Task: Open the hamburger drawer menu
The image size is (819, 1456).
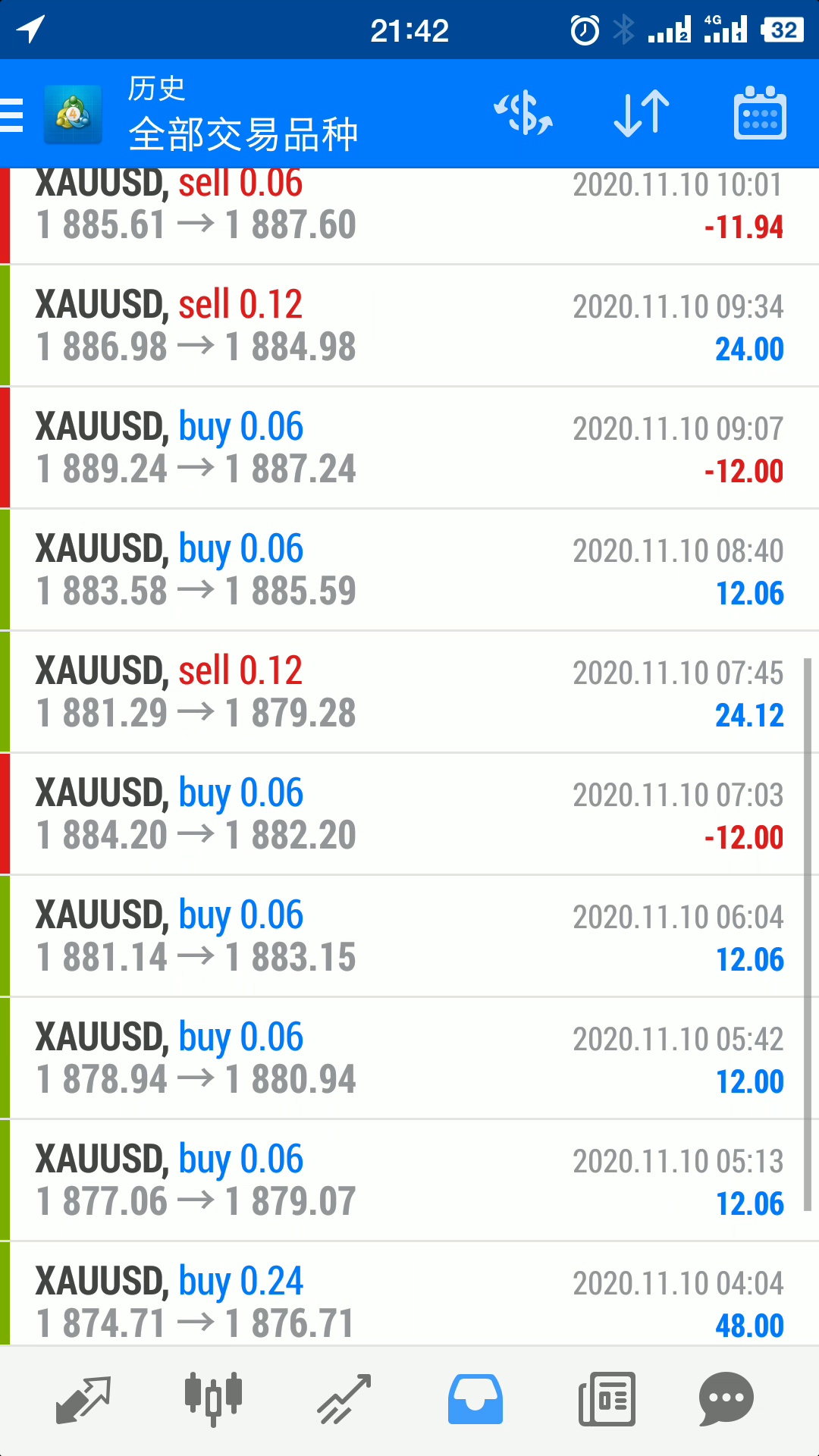Action: coord(12,115)
